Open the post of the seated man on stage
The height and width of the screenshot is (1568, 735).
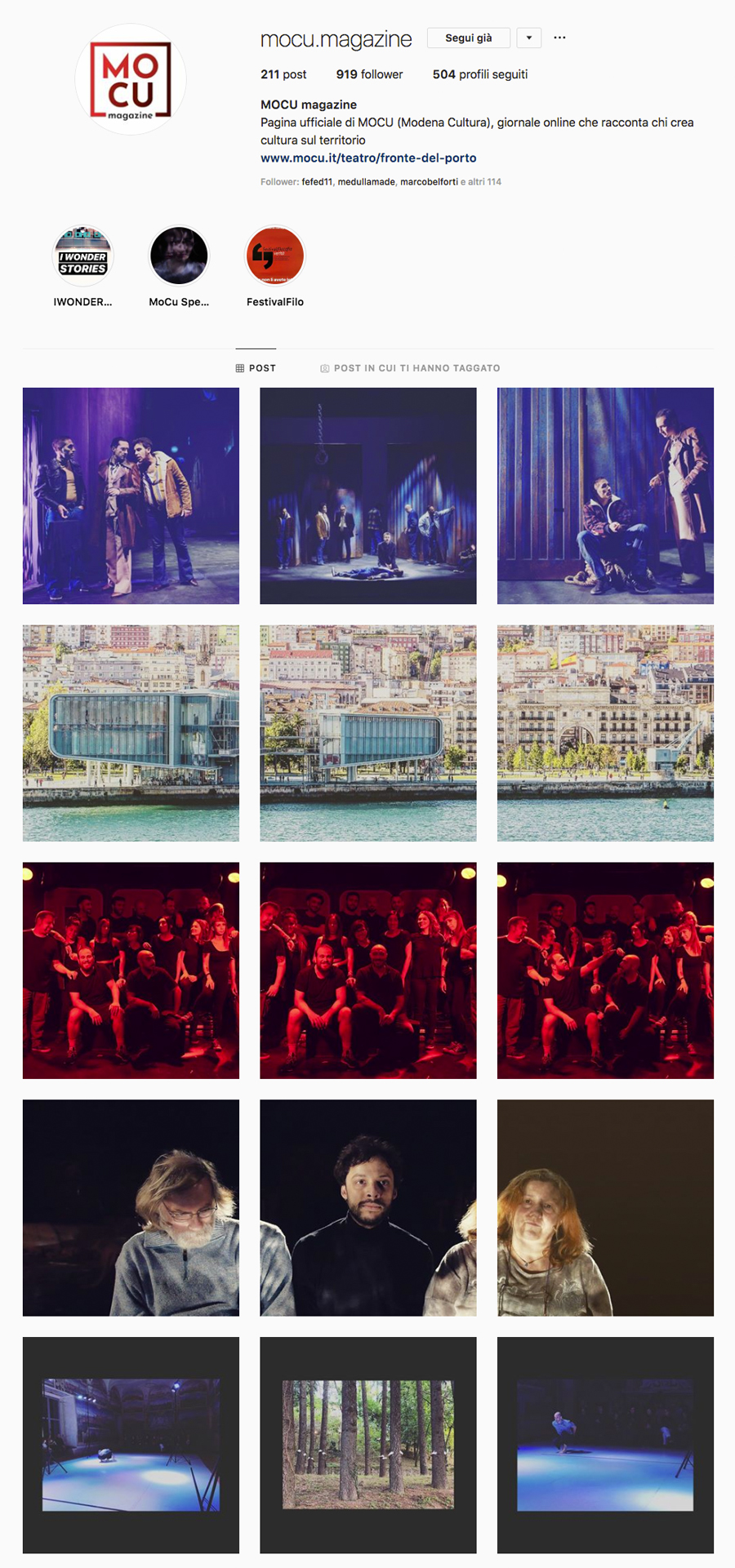click(605, 495)
